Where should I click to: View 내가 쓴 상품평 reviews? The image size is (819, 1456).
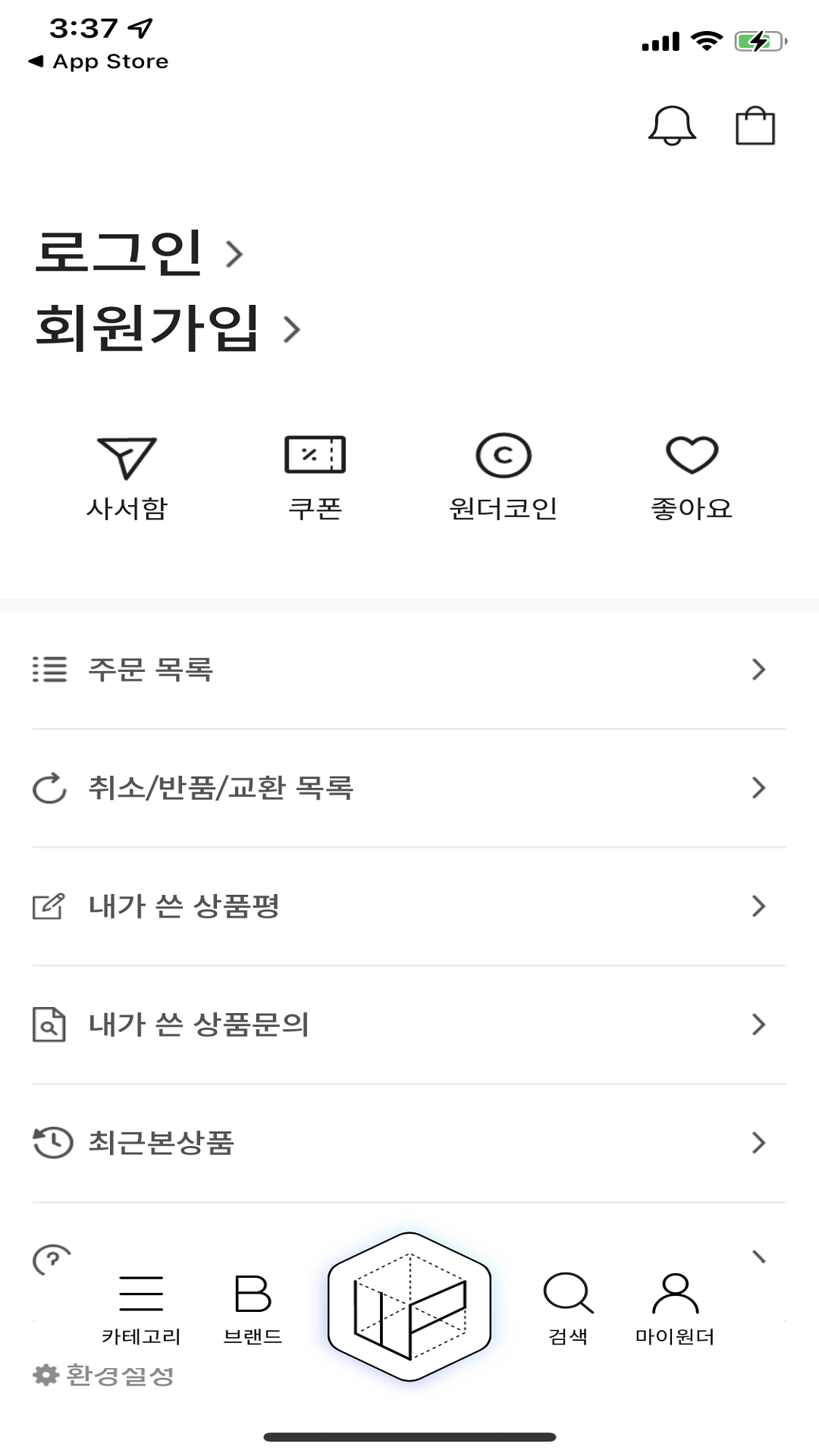point(409,906)
